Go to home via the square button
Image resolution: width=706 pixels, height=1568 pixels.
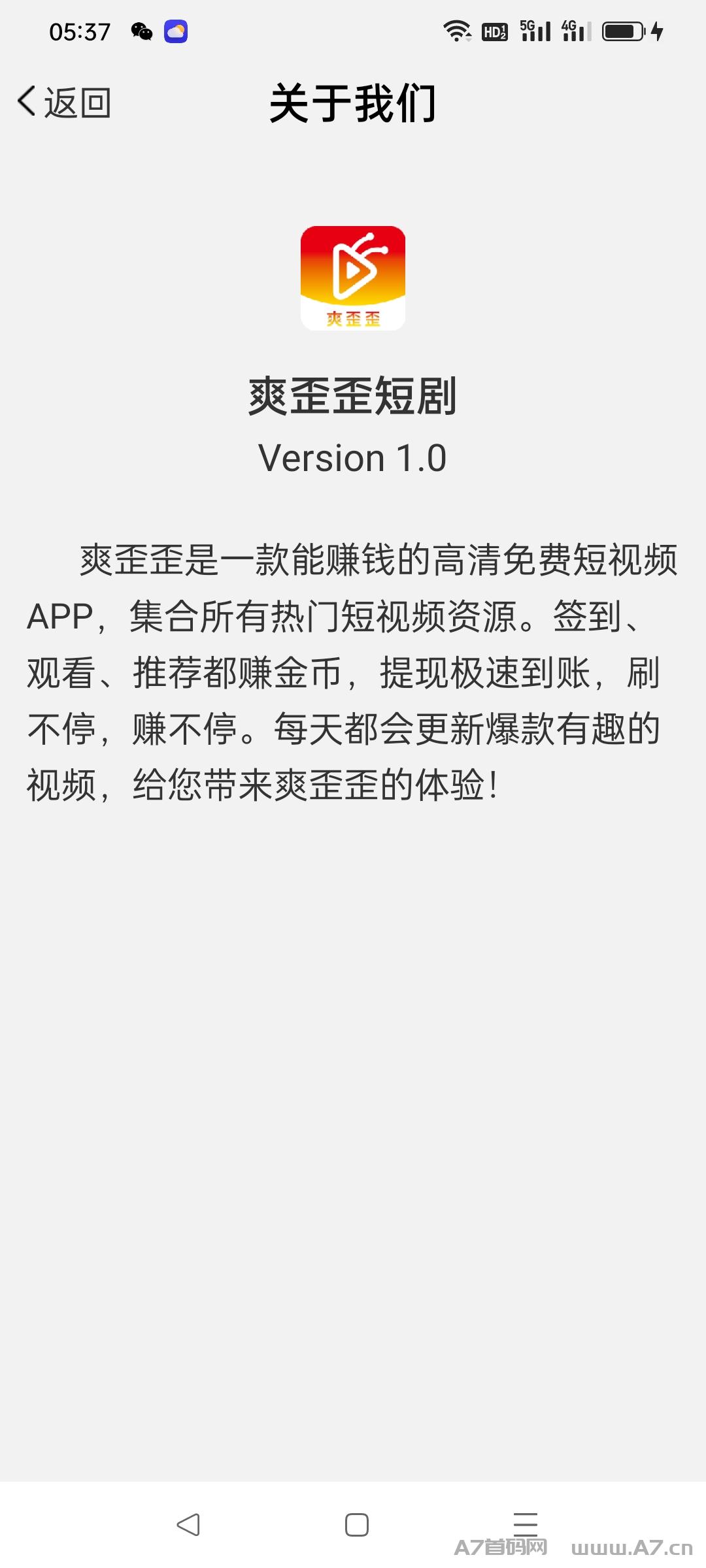click(357, 1525)
